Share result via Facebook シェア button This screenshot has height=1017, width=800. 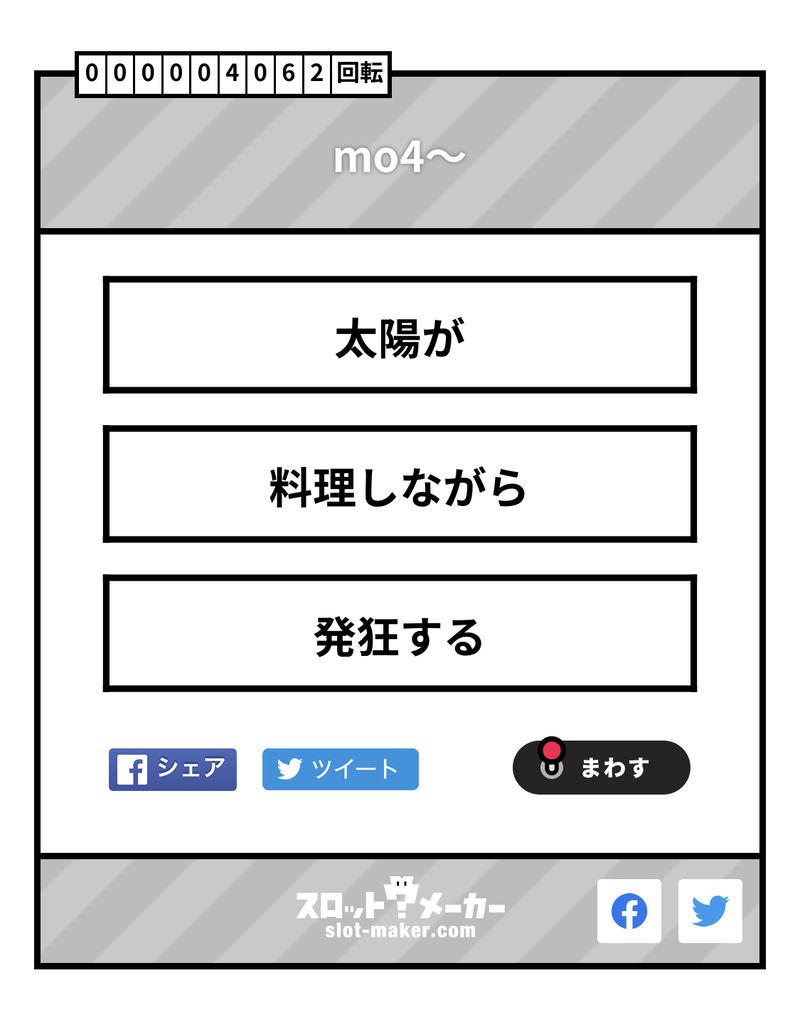[173, 769]
